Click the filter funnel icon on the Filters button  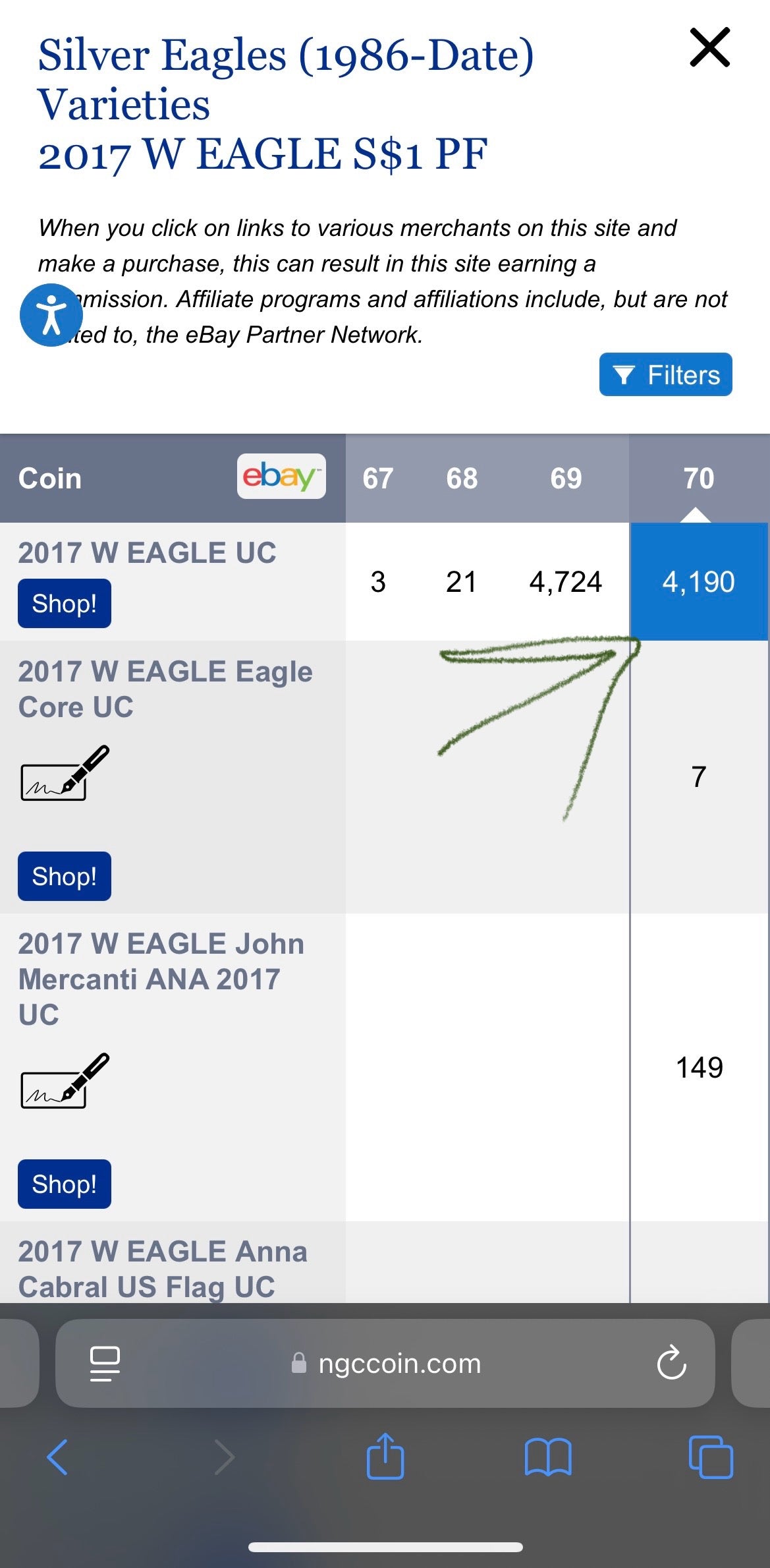click(624, 374)
